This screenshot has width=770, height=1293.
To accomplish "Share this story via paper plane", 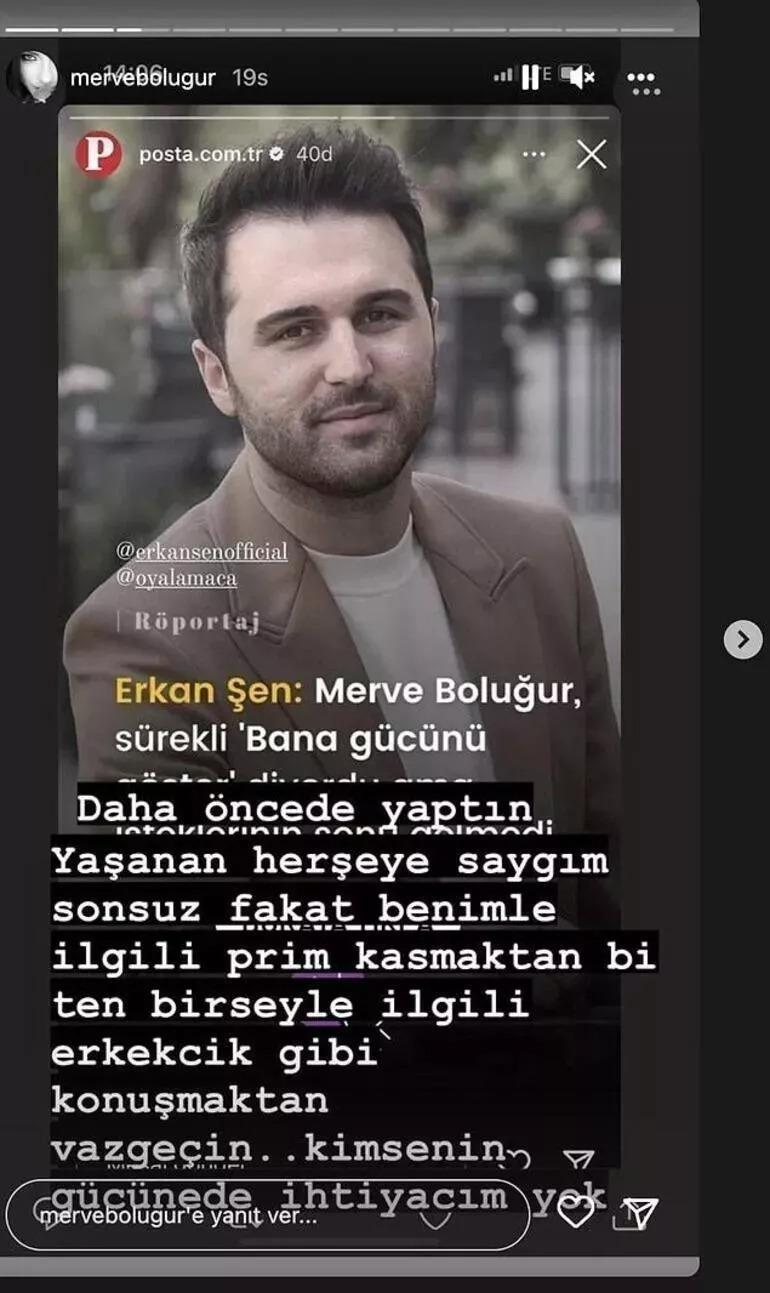I will (x=638, y=1213).
